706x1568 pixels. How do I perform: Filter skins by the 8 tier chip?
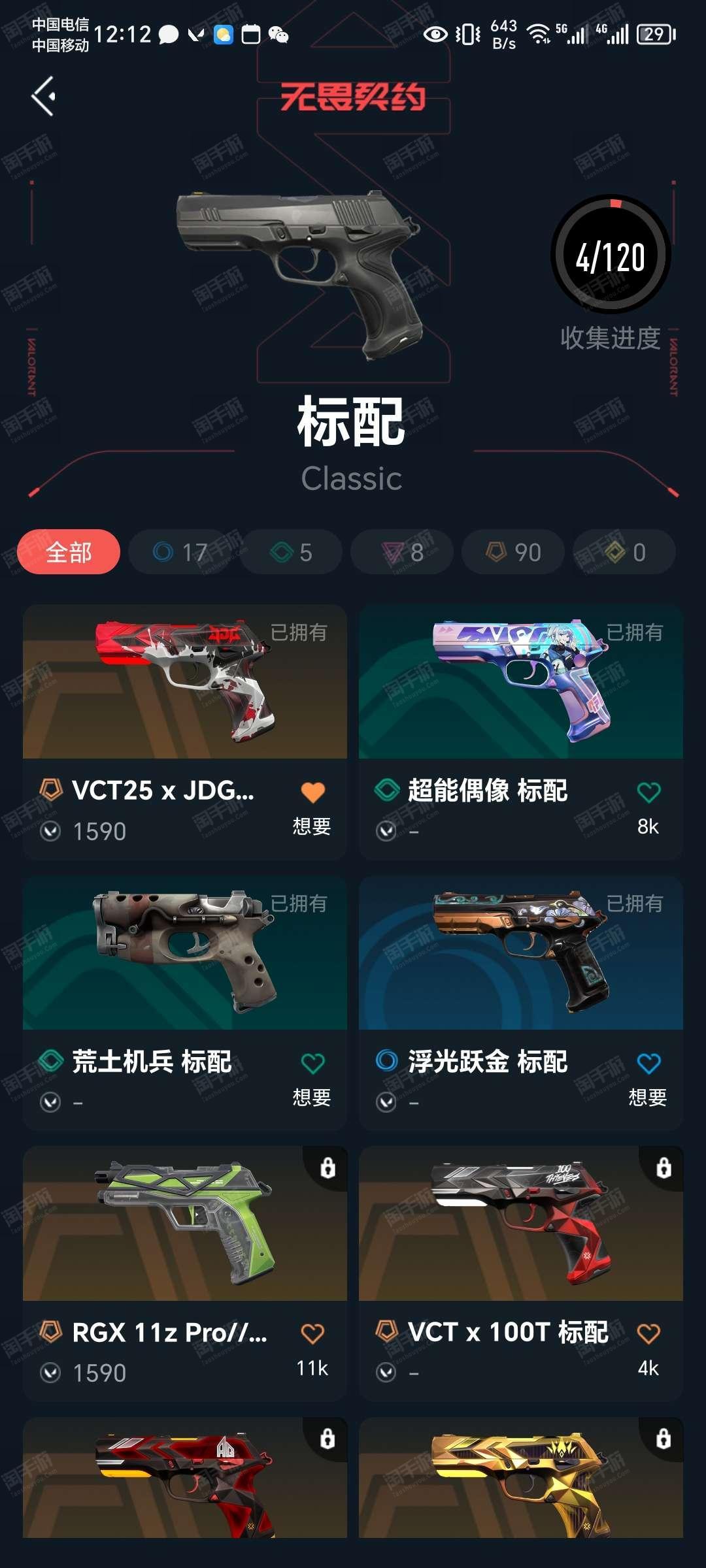(403, 552)
